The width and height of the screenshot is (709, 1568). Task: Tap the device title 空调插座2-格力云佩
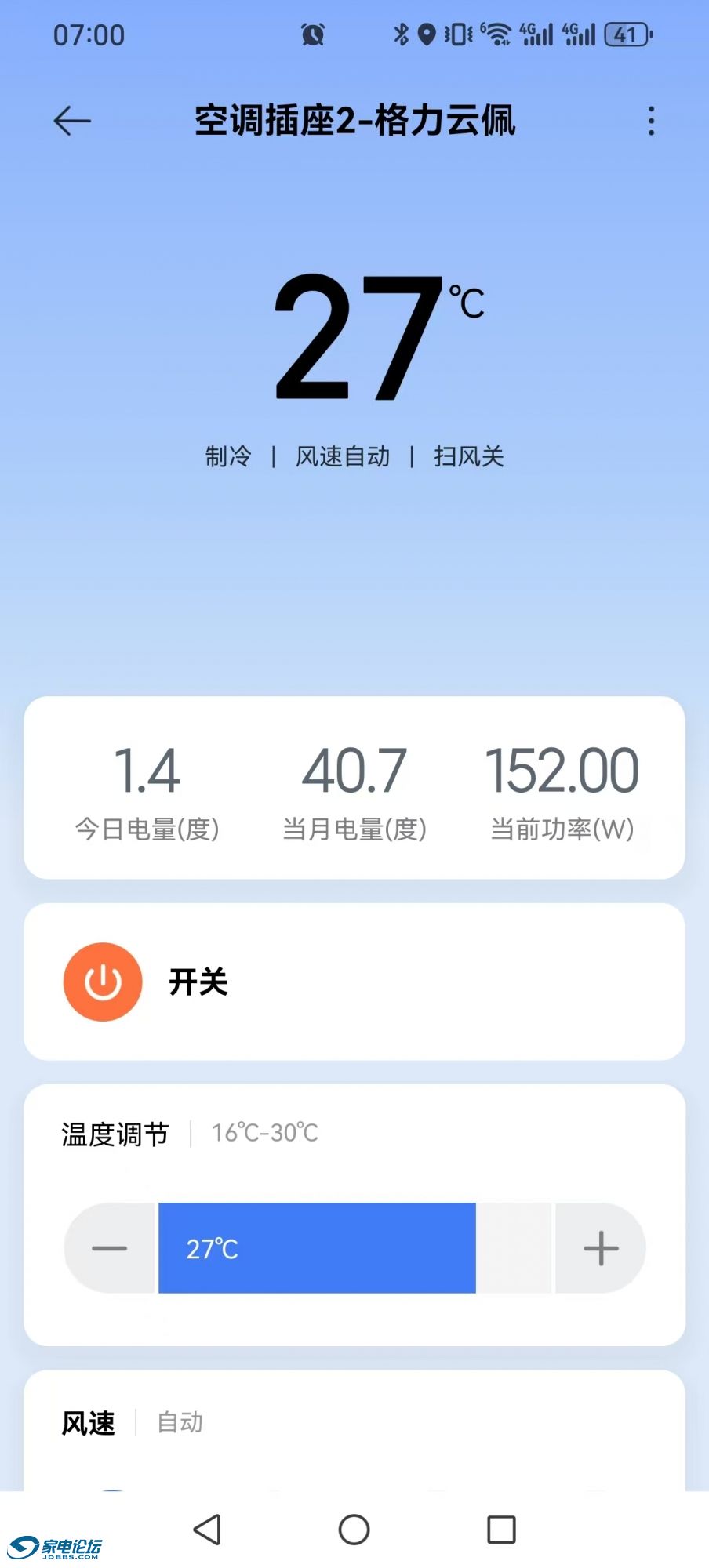click(354, 123)
